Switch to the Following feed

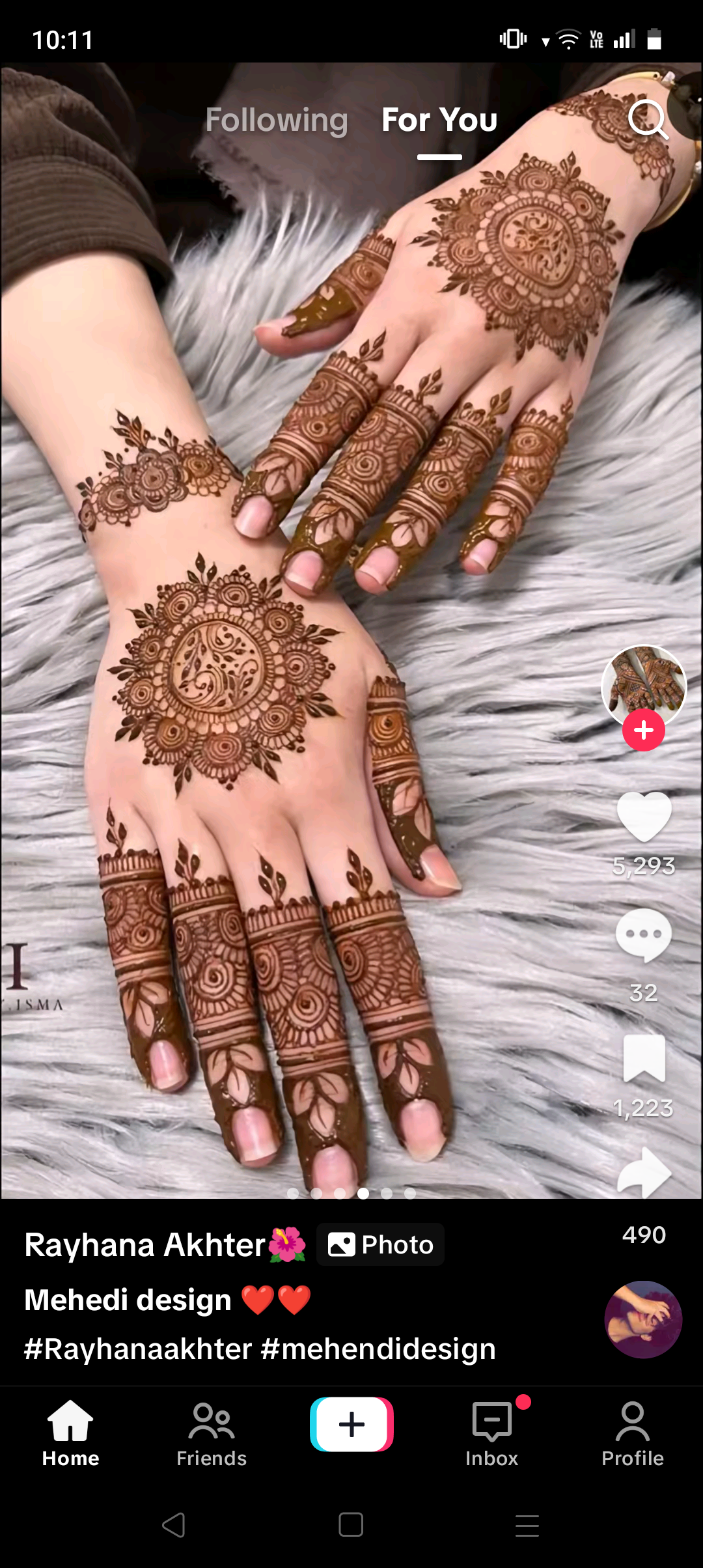pos(277,120)
